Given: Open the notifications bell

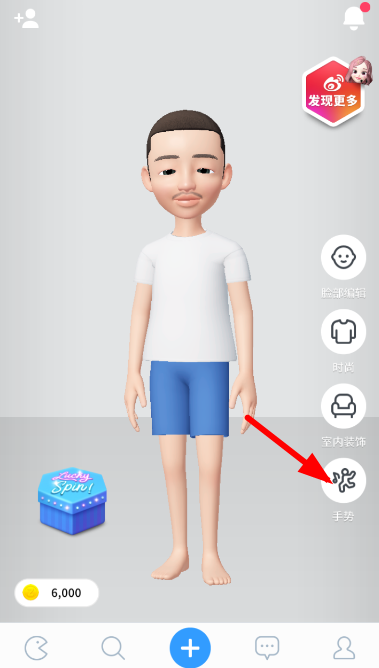Looking at the screenshot, I should point(355,18).
